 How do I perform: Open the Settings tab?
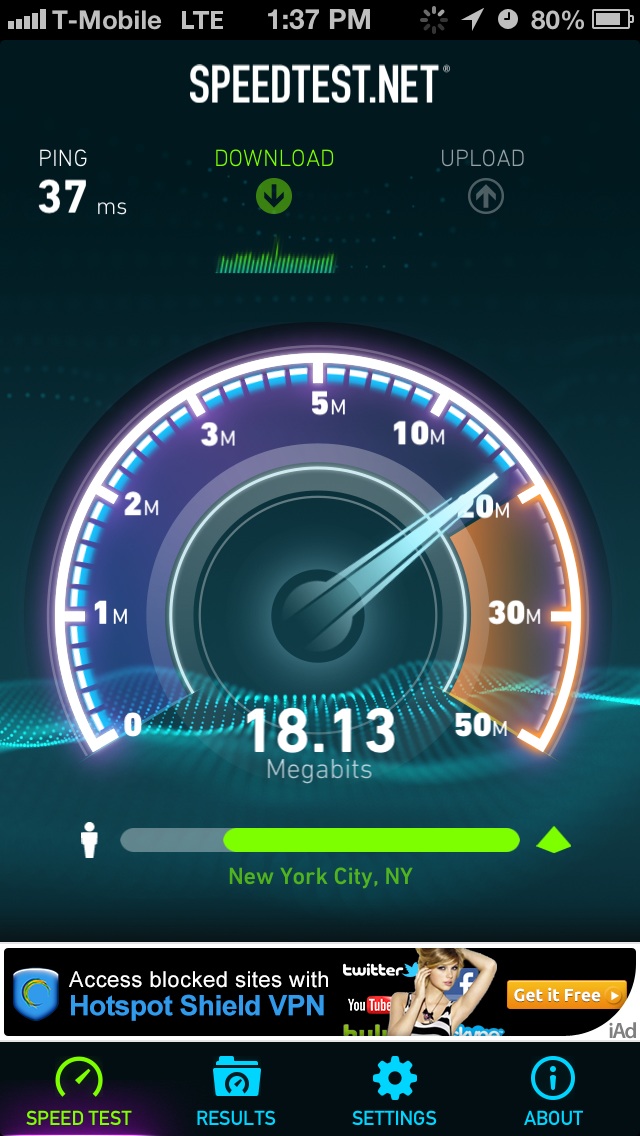394,1090
